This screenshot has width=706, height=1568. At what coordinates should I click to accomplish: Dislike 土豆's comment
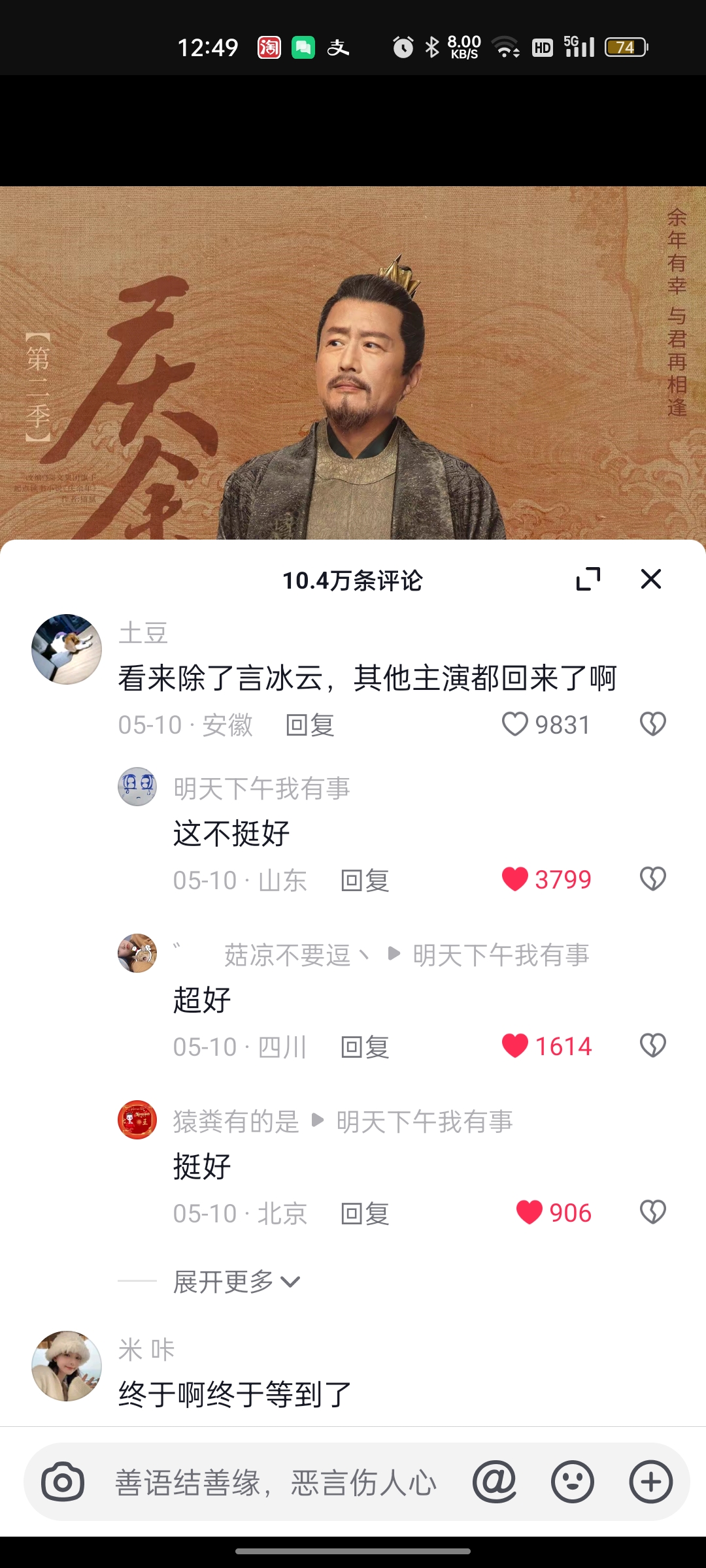(652, 724)
